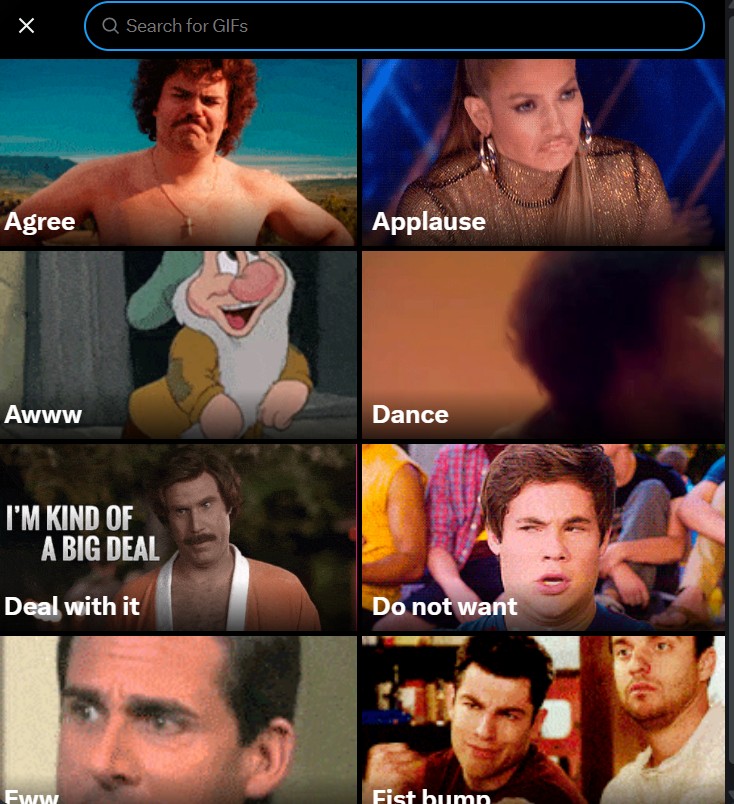Browse the Awww GIF category
Image resolution: width=734 pixels, height=804 pixels.
click(x=178, y=345)
